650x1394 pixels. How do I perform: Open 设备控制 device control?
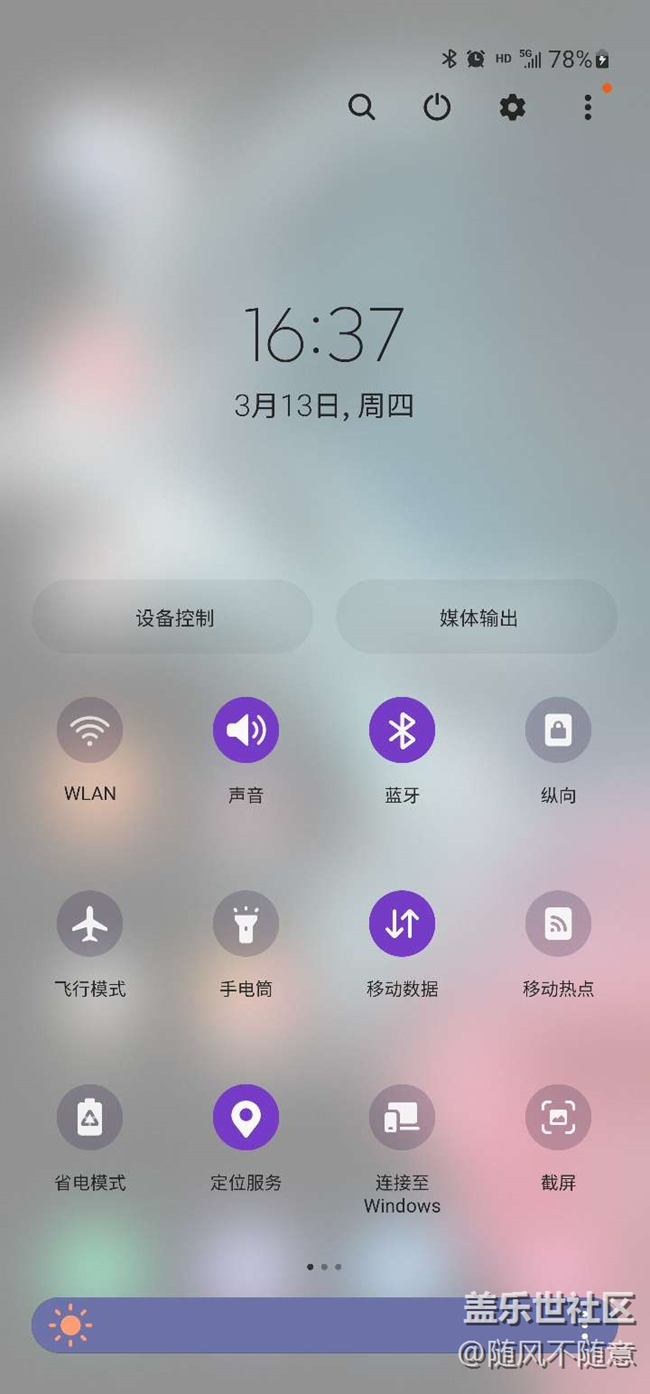tap(173, 618)
